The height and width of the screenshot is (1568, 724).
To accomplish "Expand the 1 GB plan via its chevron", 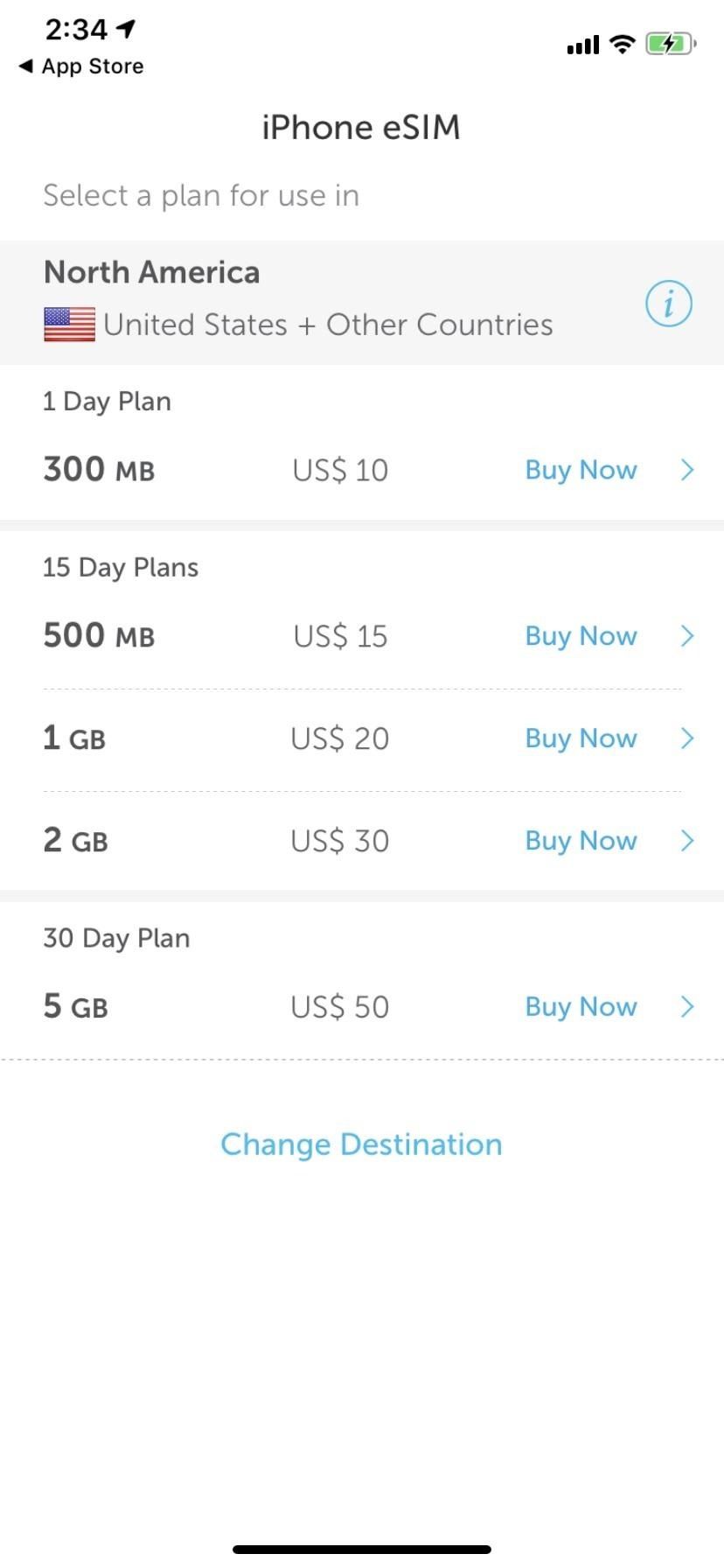I will [687, 738].
